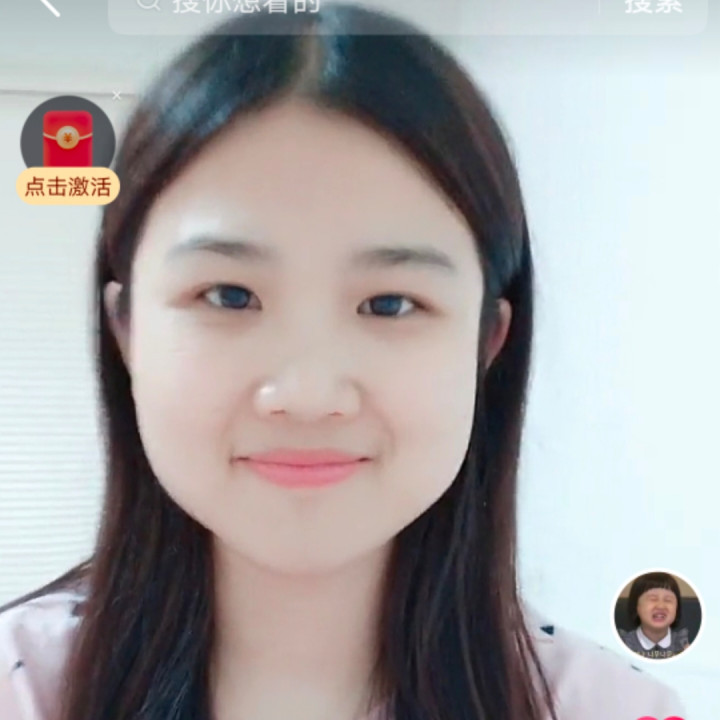Activate the red envelope 点击激活 widget
Image resolution: width=720 pixels, height=720 pixels.
pyautogui.click(x=68, y=150)
